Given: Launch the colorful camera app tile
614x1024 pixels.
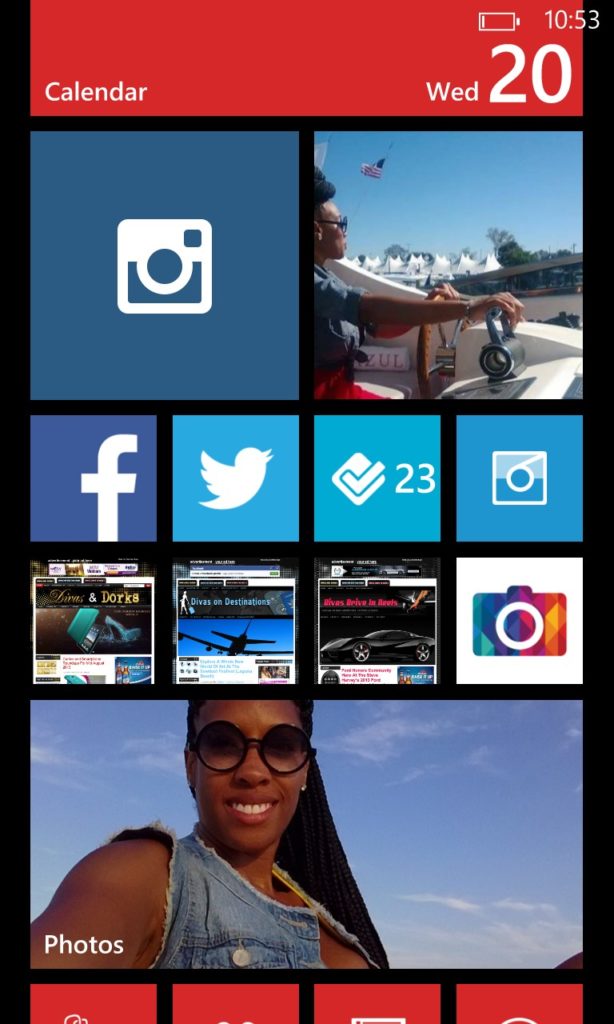Looking at the screenshot, I should (x=519, y=620).
